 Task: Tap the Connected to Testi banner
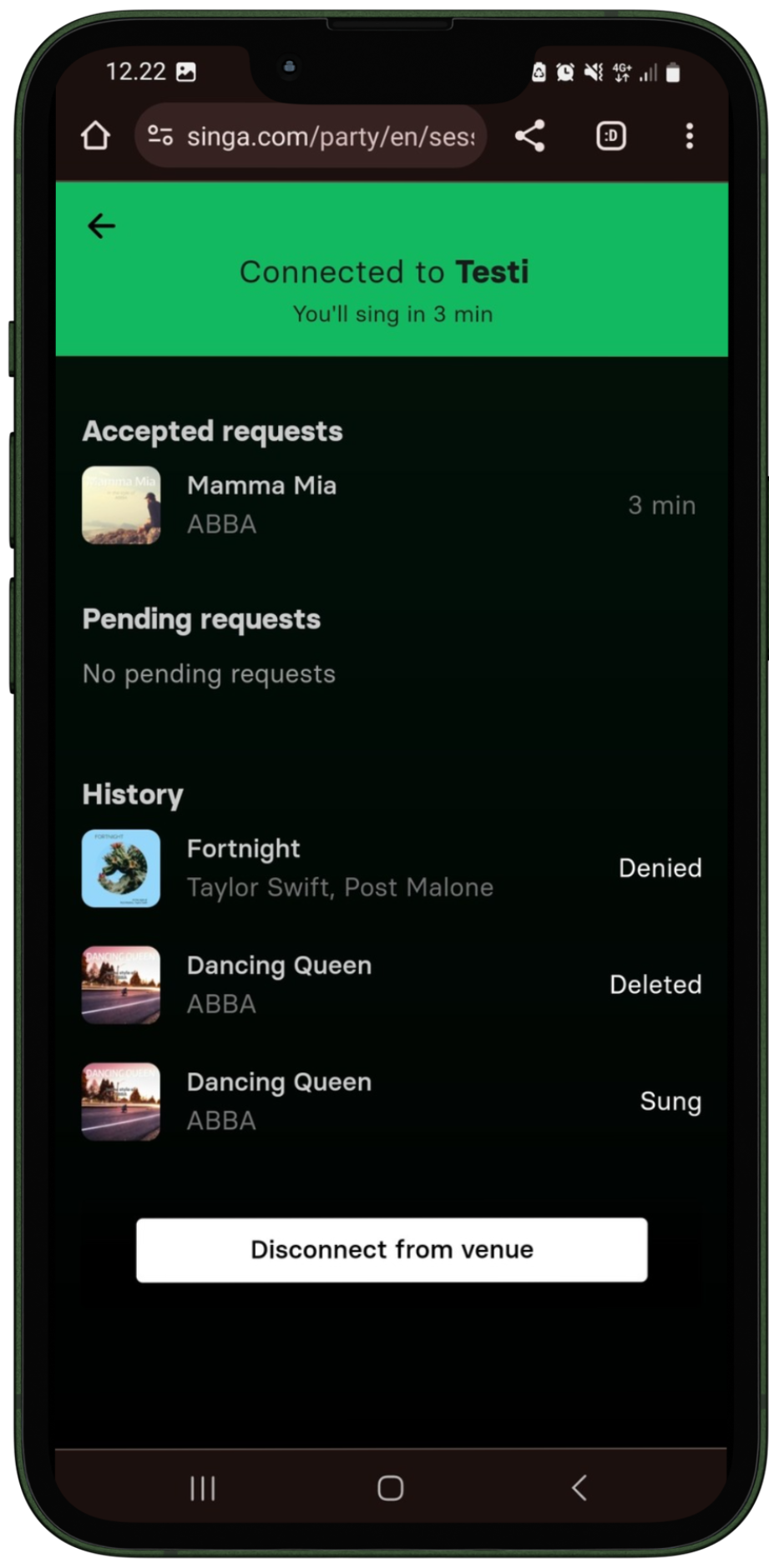pos(384,271)
